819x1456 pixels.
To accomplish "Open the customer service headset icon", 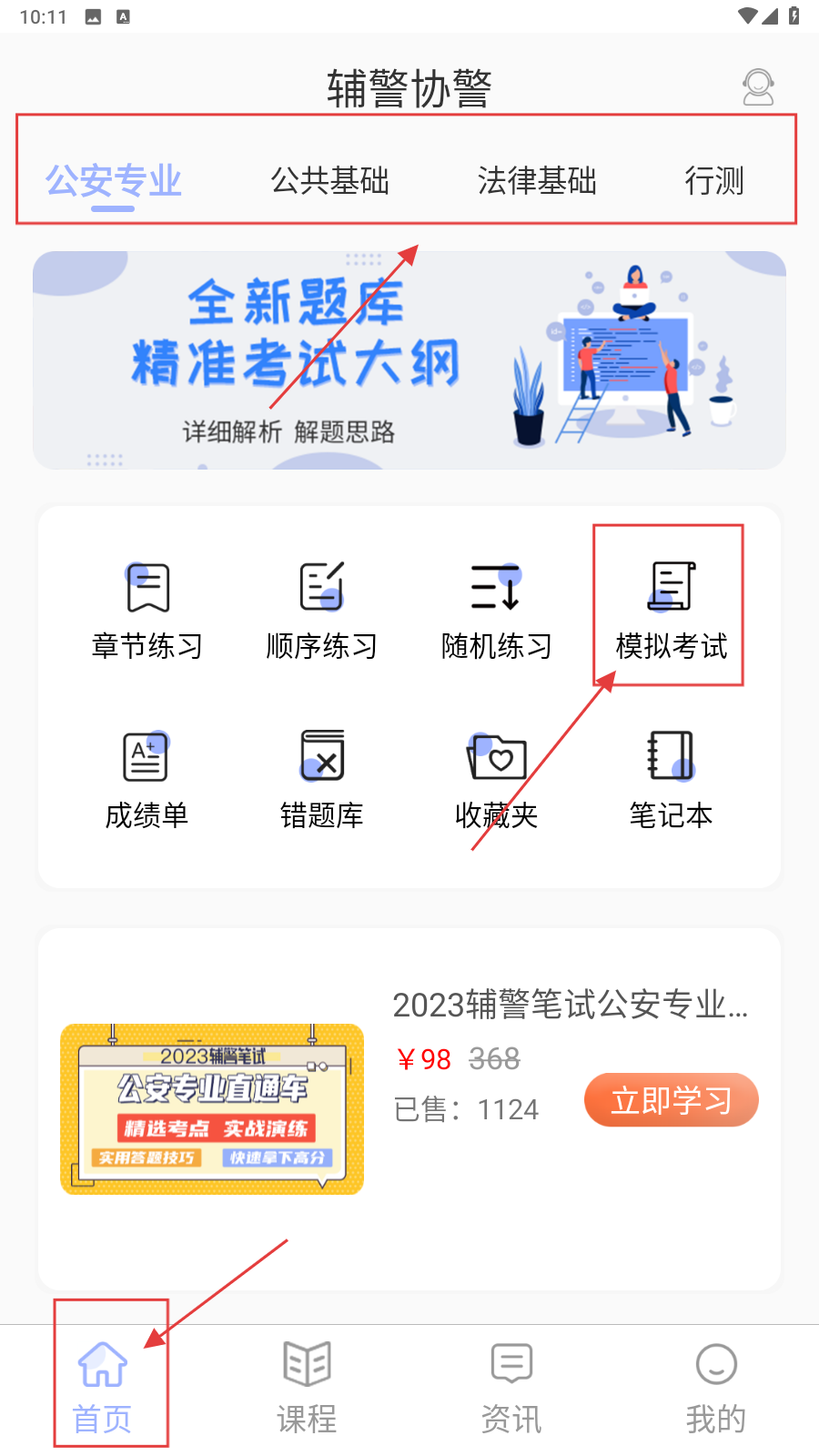I will [x=757, y=87].
